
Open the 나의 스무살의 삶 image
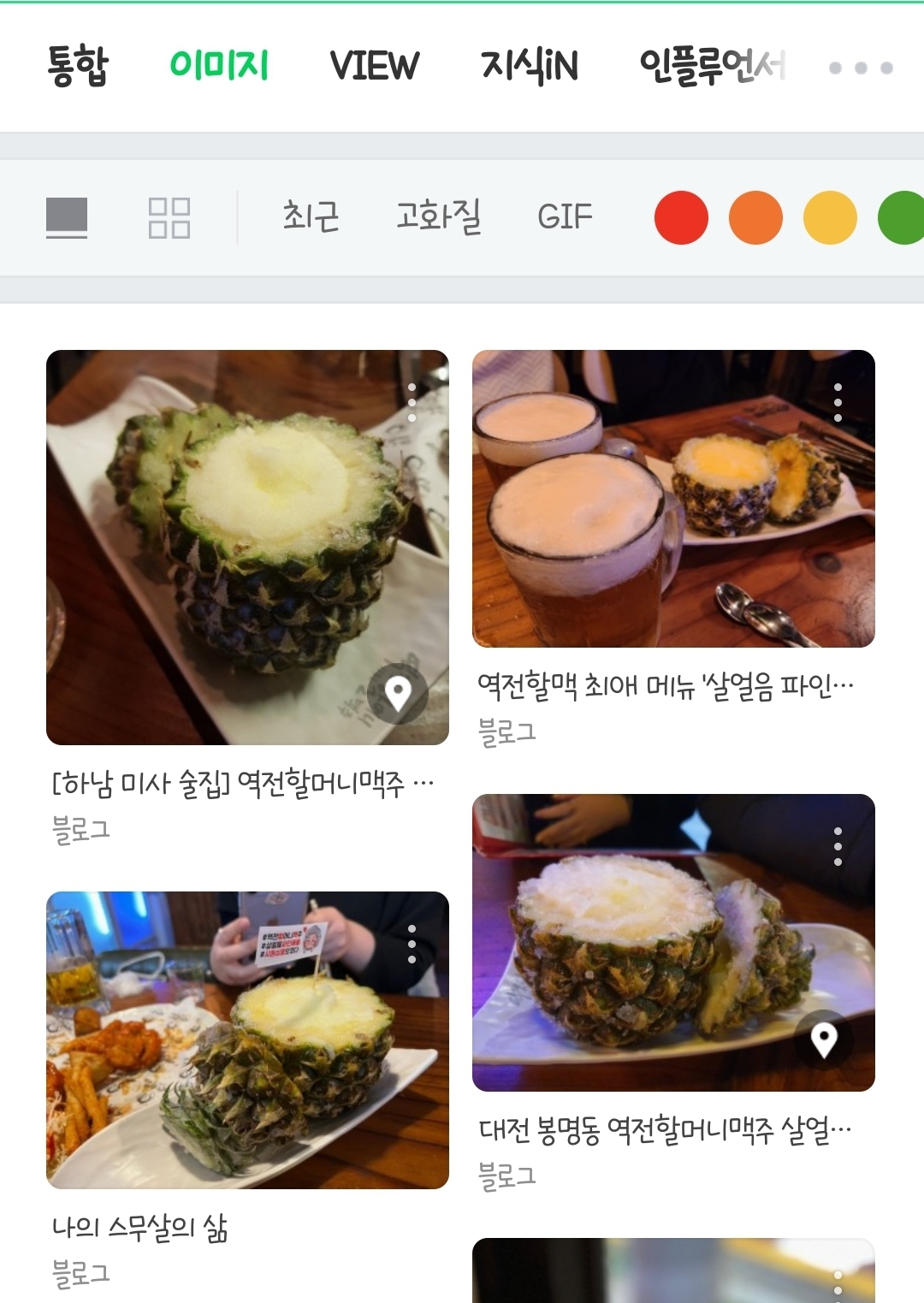[x=247, y=1039]
